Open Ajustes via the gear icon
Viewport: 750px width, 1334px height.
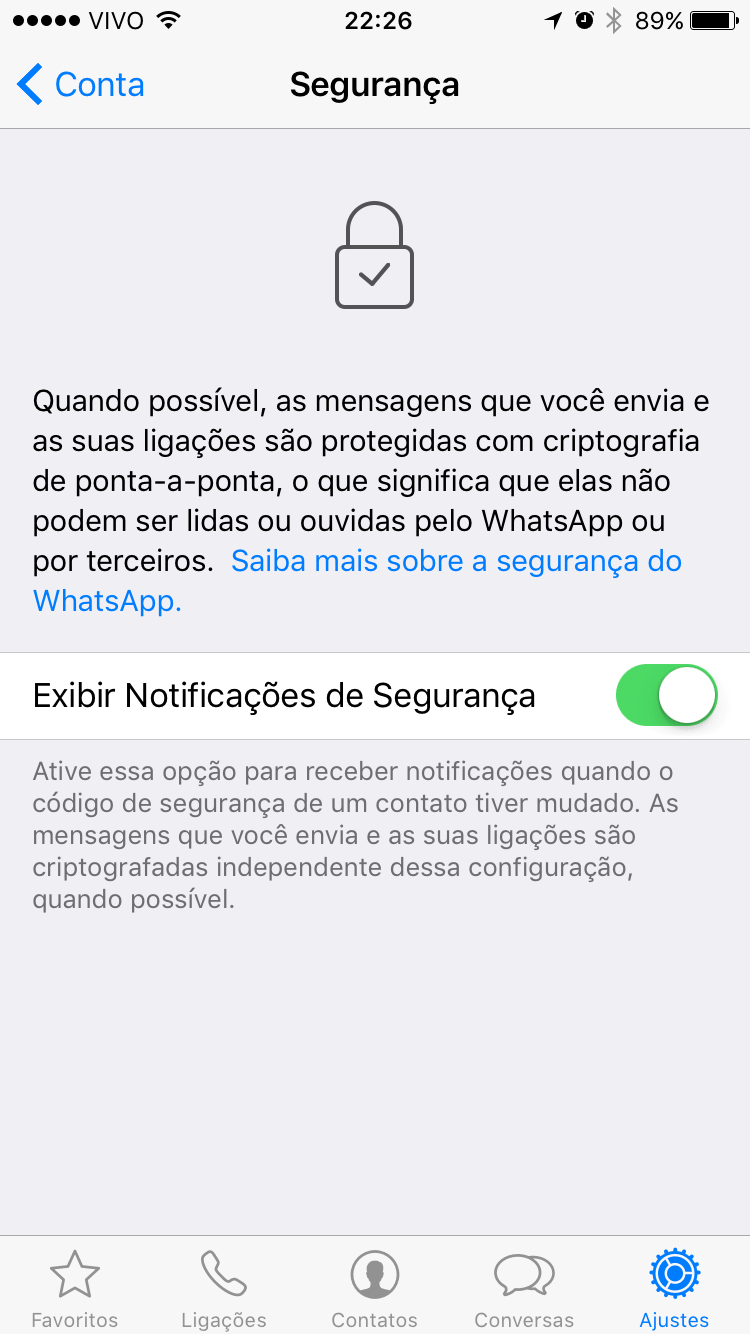(674, 1275)
